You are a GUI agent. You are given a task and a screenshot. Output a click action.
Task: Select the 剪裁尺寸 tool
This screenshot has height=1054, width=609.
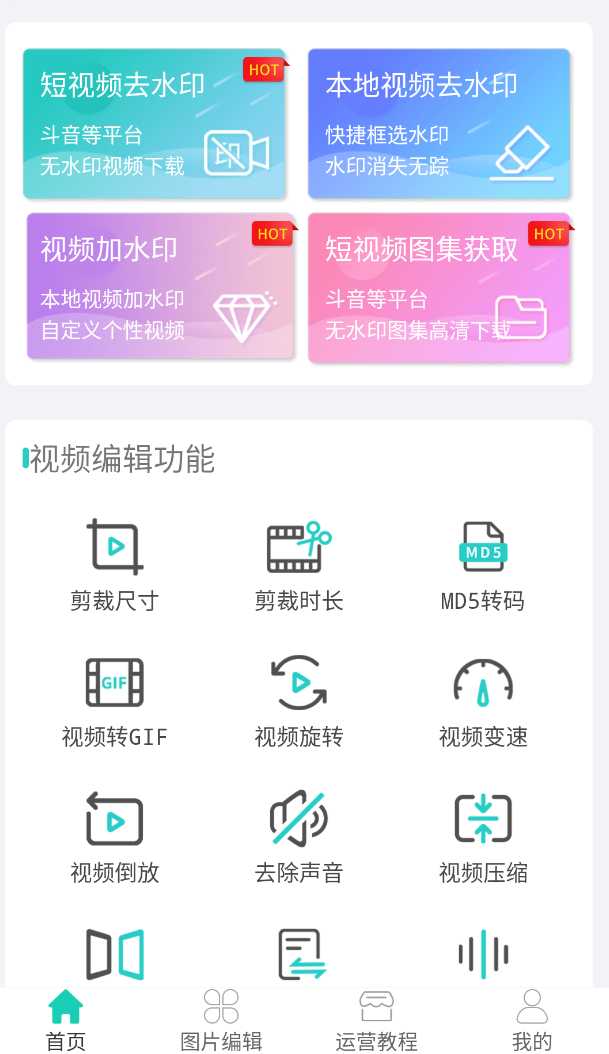115,565
